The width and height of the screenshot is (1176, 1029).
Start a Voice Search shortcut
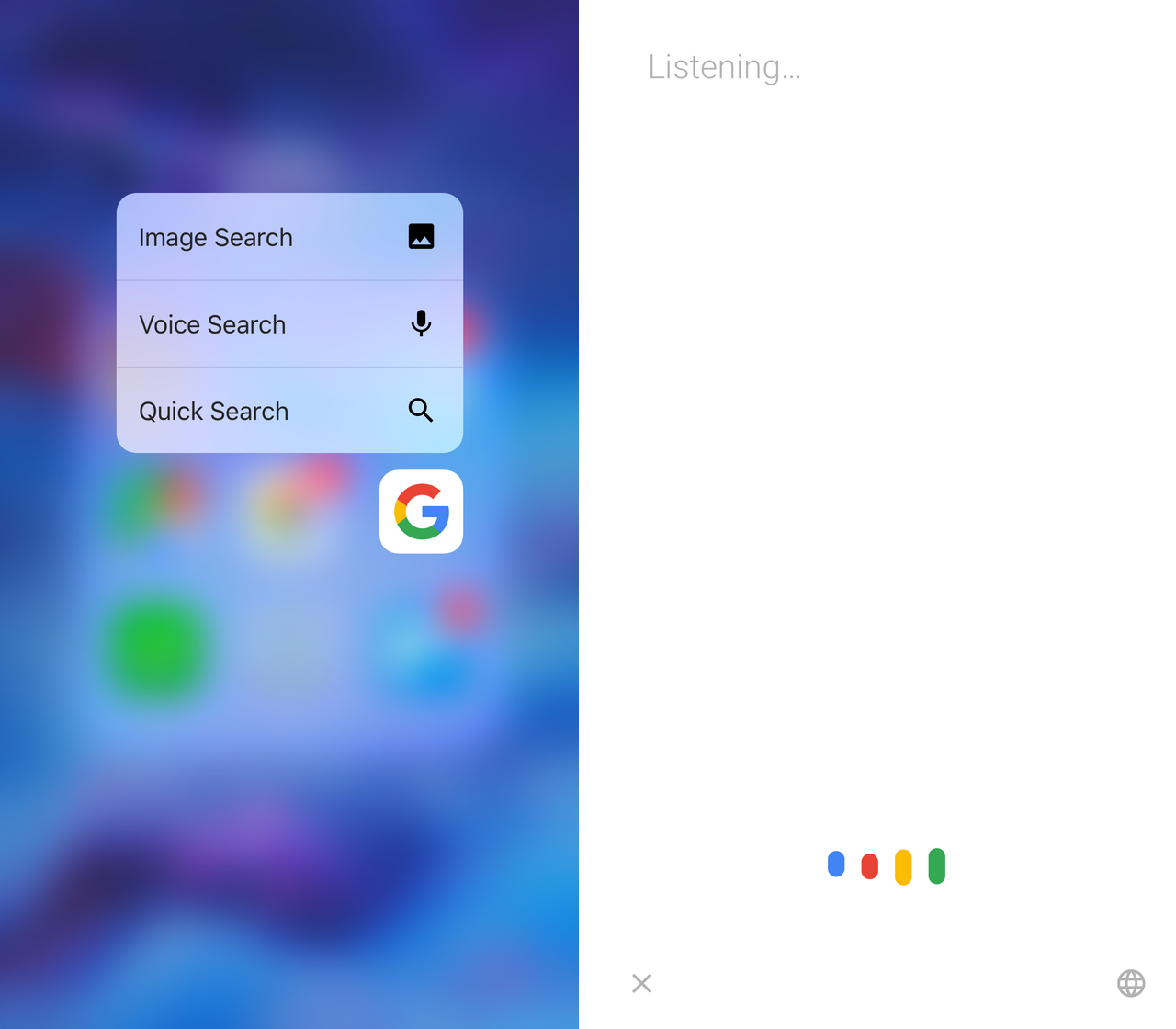(x=289, y=324)
